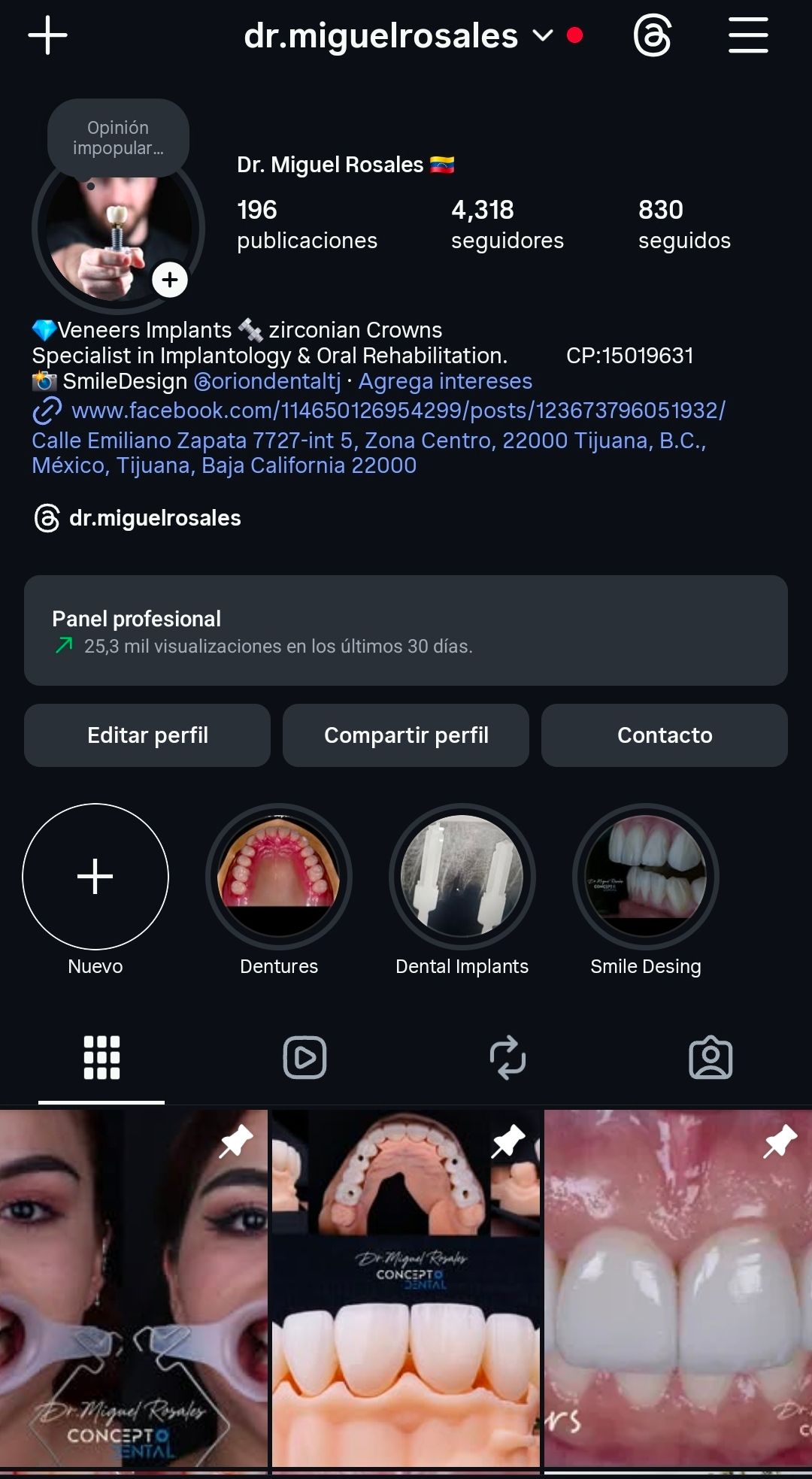Open the facebook.com link in bio
Image resolution: width=812 pixels, height=1479 pixels.
coord(398,411)
